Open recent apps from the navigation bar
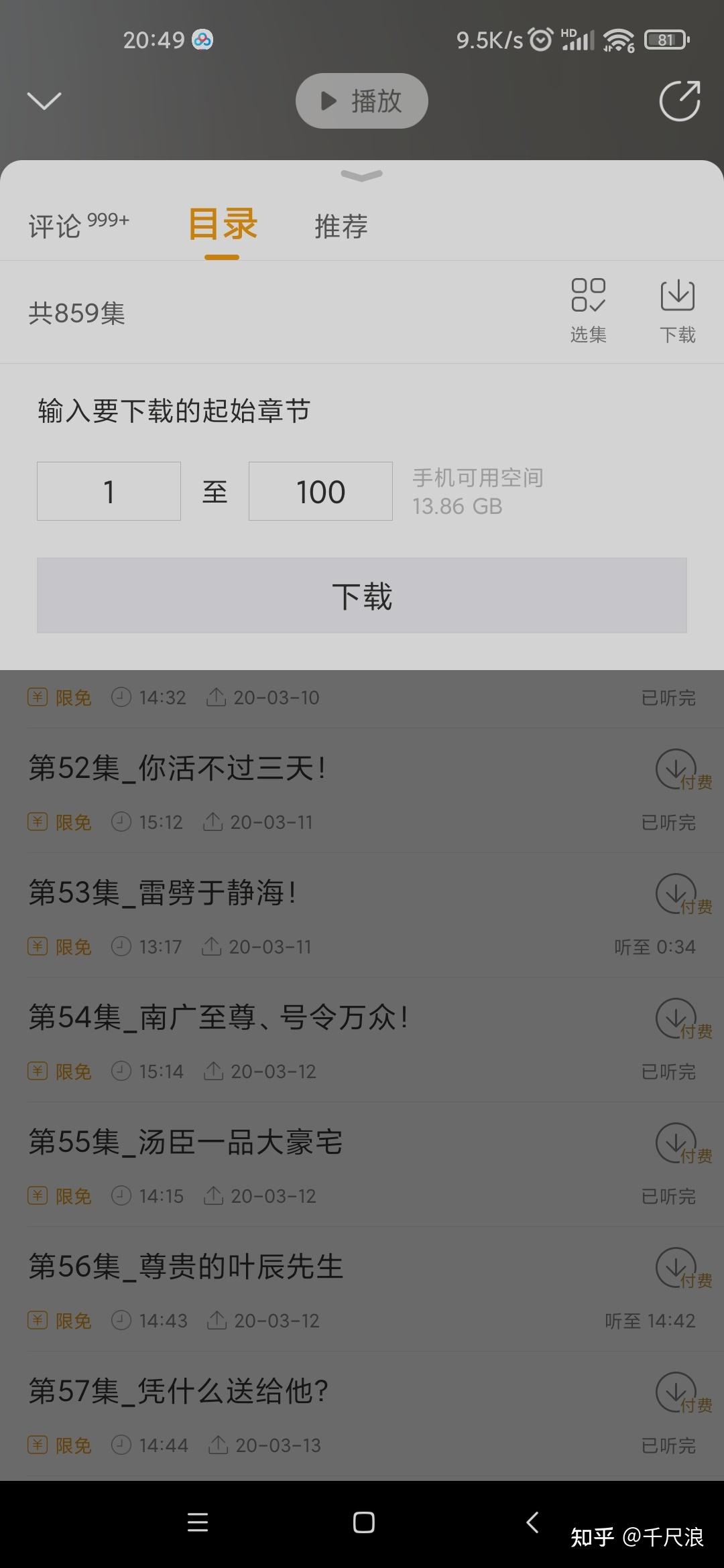Screen dimensions: 724x1568 (198, 1522)
